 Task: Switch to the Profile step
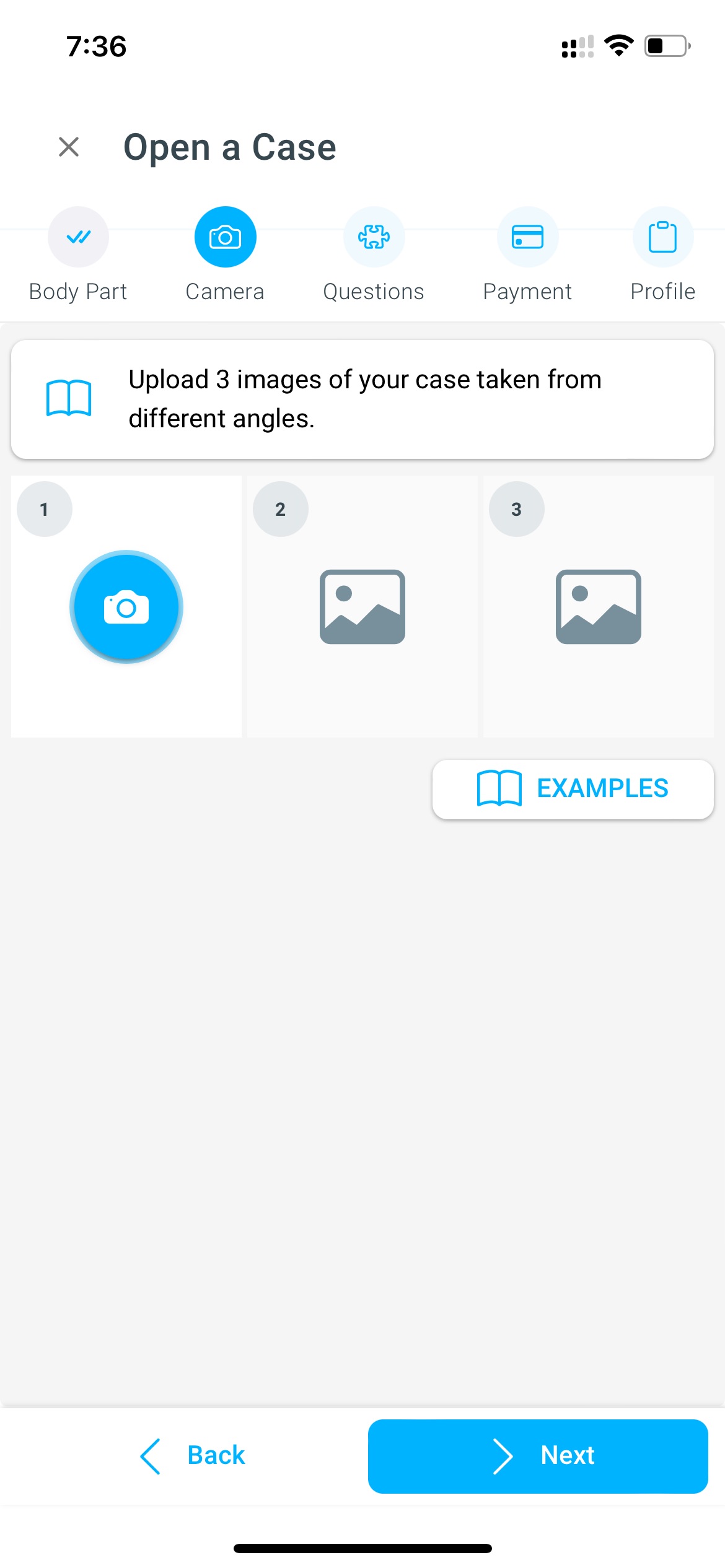662,237
